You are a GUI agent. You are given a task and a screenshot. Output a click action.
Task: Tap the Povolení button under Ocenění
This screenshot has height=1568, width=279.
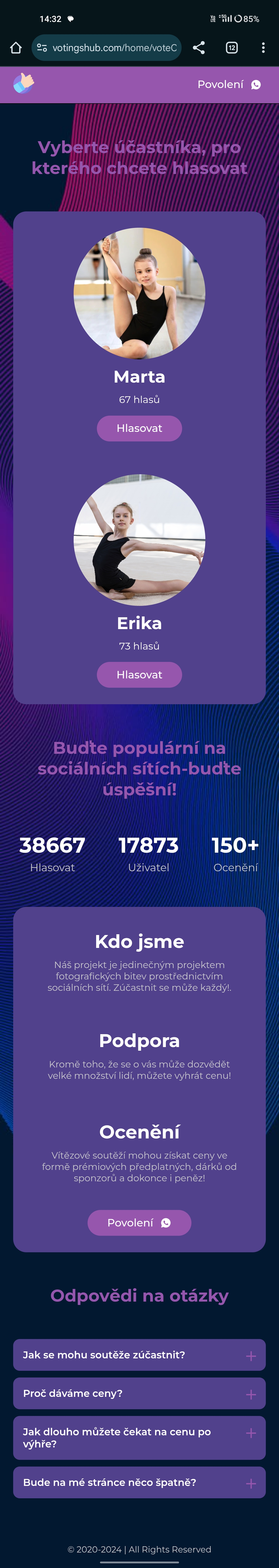pyautogui.click(x=139, y=1223)
